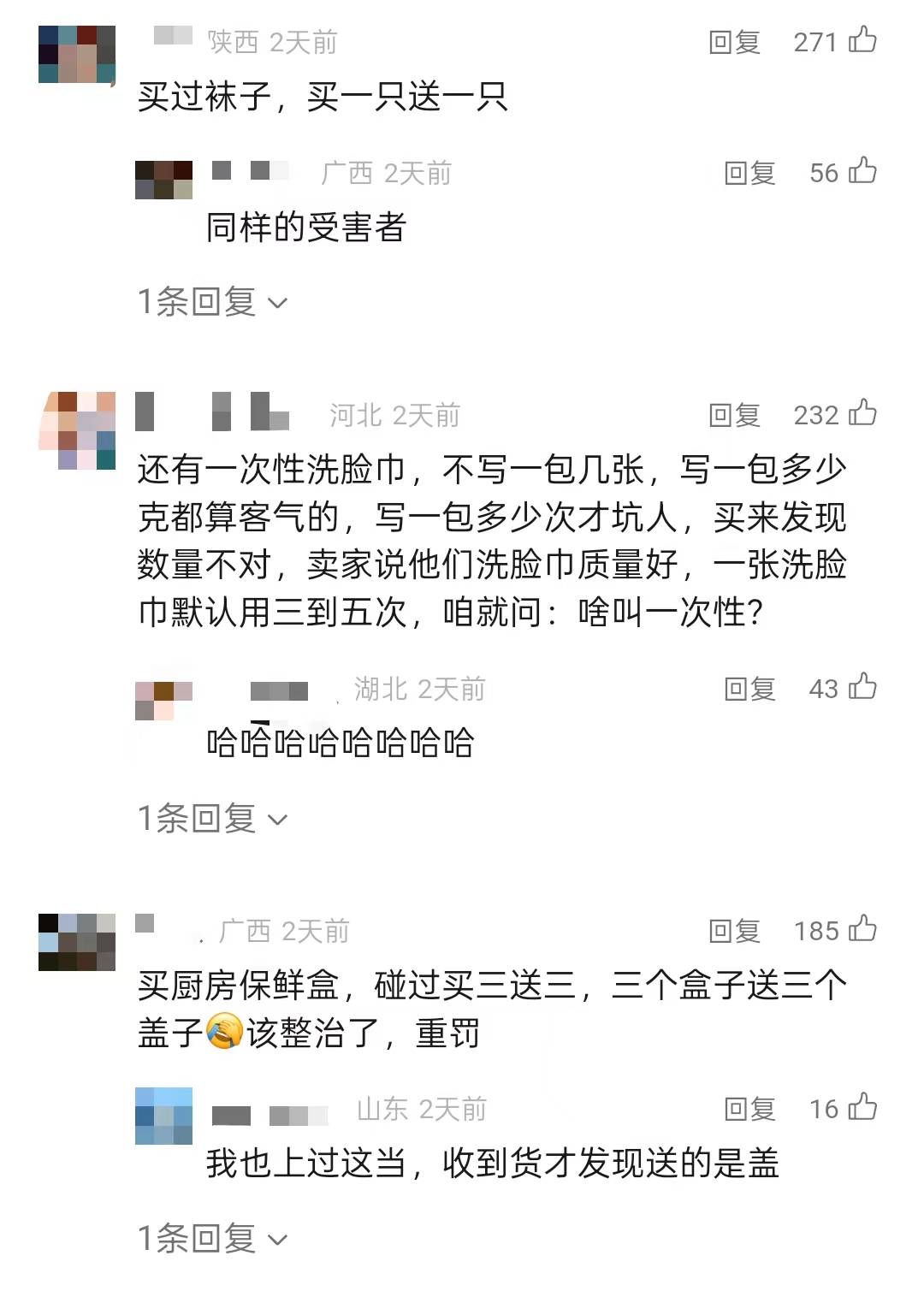Reply to the 同样的受害者 comment
The width and height of the screenshot is (924, 1297).
coord(749,173)
